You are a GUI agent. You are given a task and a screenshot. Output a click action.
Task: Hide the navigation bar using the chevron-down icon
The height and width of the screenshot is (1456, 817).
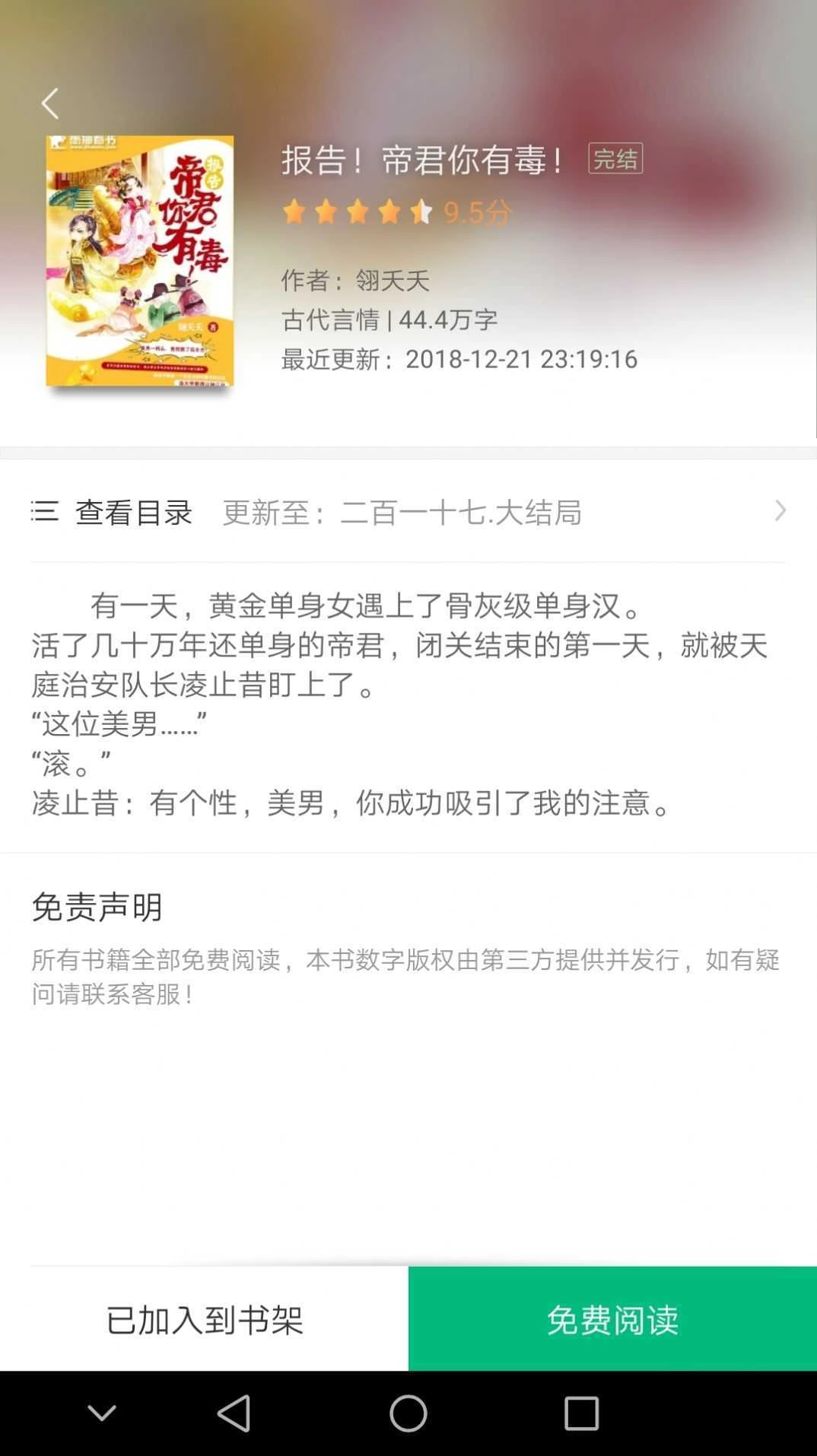[x=102, y=1413]
